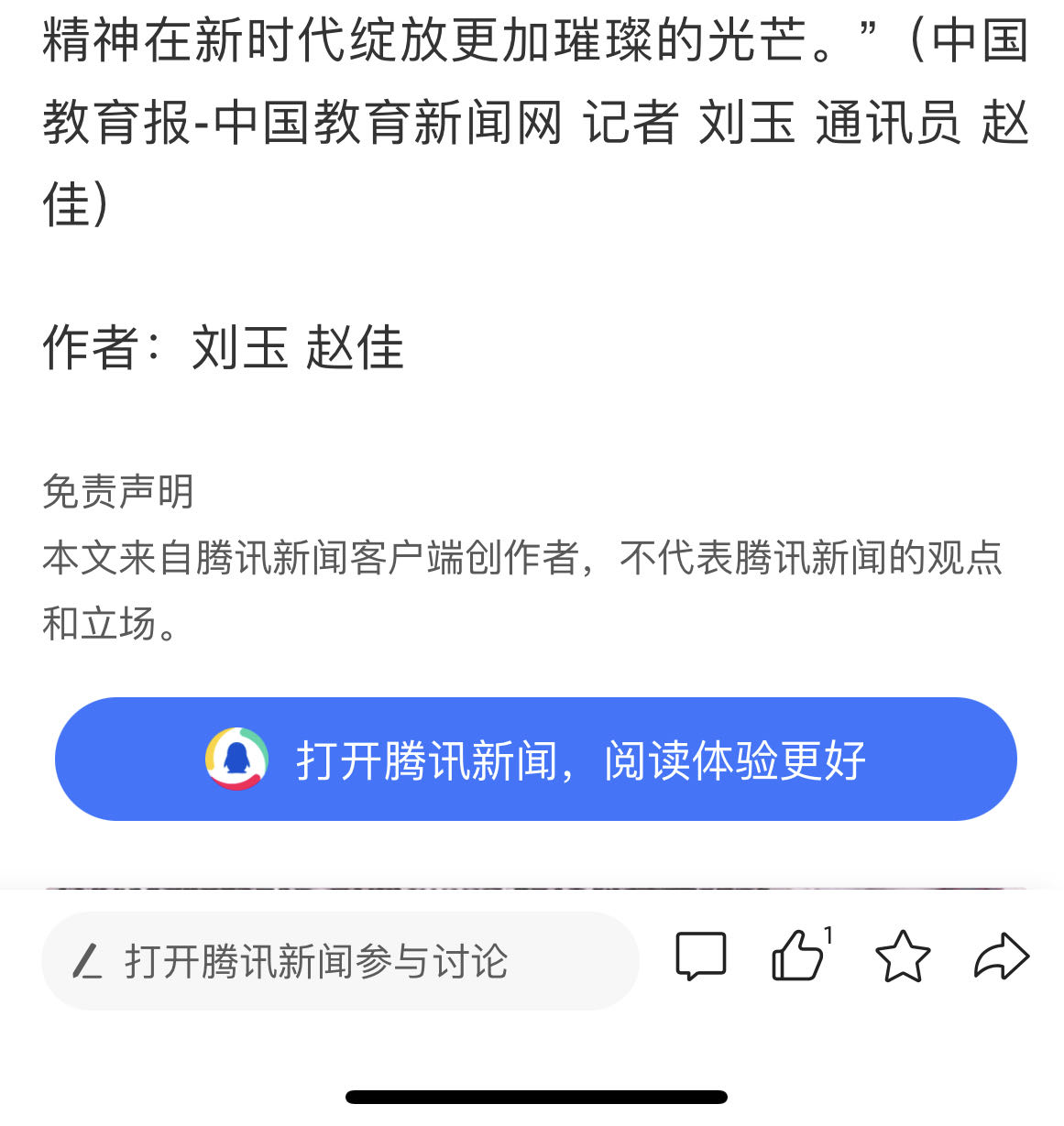Tap the blue 打开腾讯新闻 button
1064x1126 pixels.
click(x=536, y=760)
